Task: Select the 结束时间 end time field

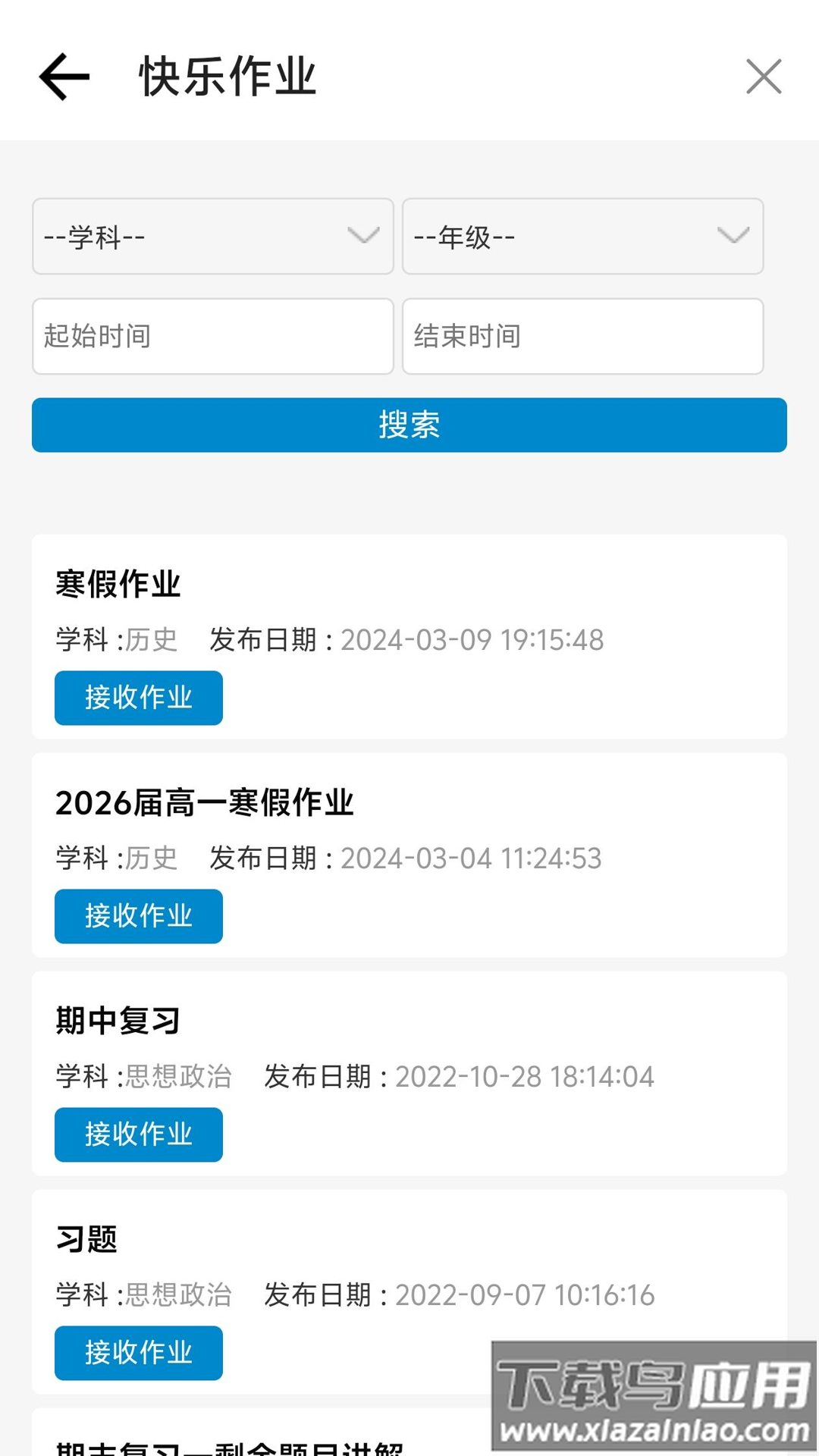Action: coord(582,336)
